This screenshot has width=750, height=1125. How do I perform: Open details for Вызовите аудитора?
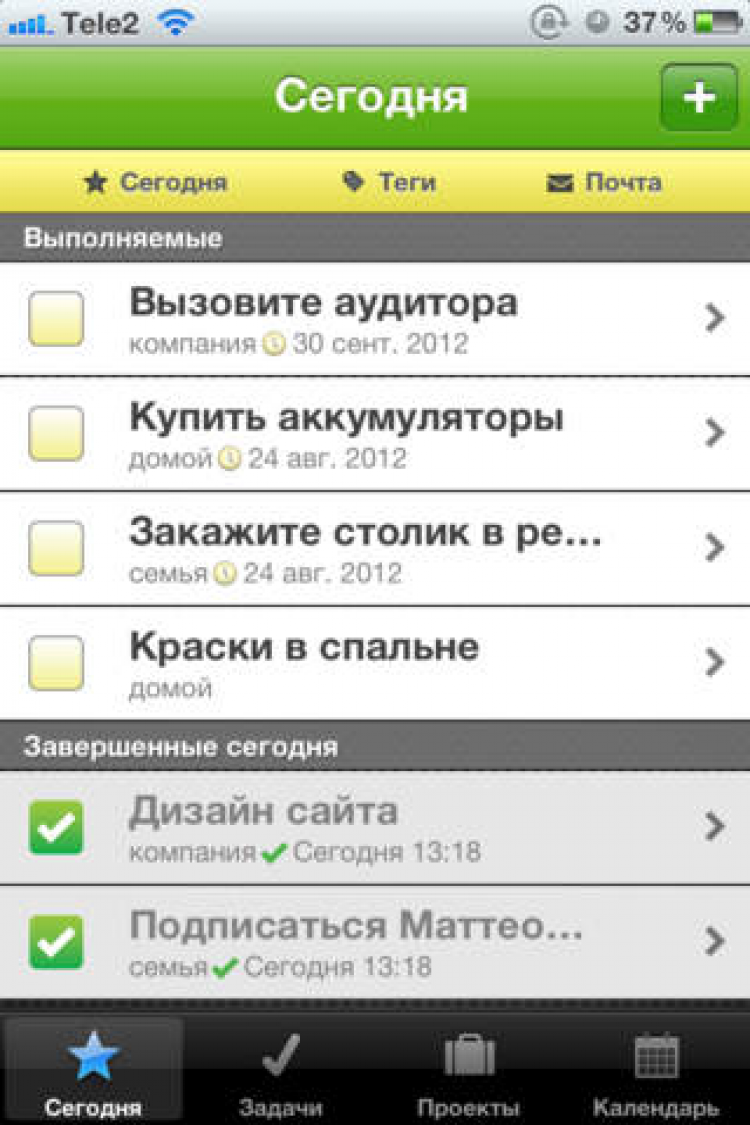(400, 319)
